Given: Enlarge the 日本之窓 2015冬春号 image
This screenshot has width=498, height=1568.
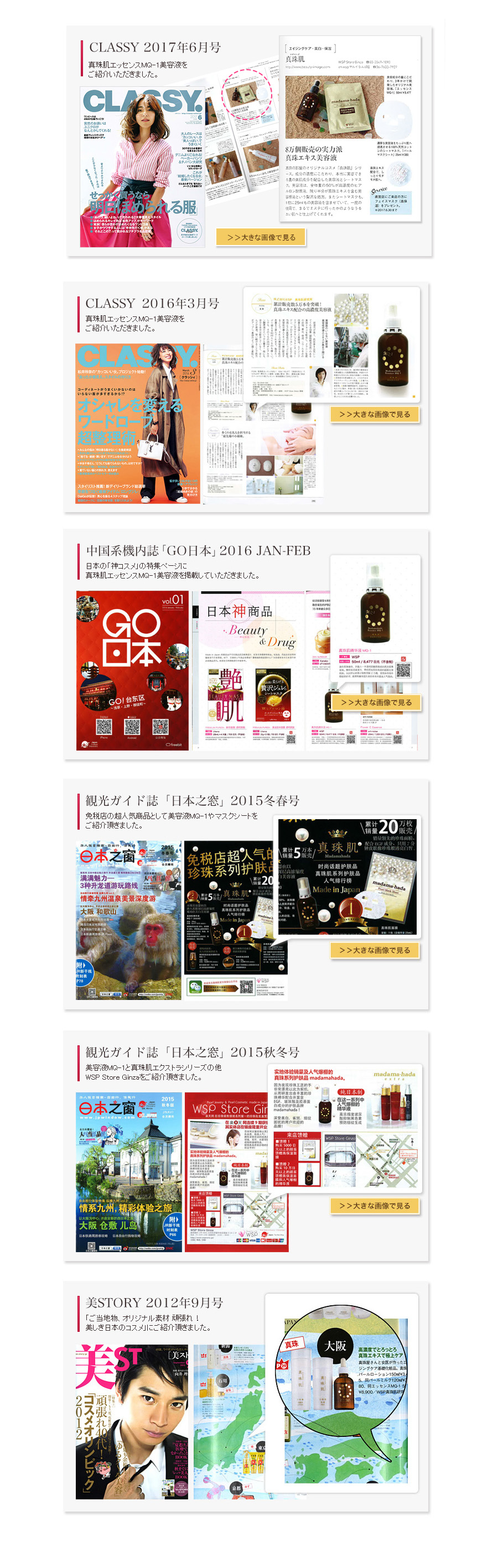Looking at the screenshot, I should tap(375, 950).
